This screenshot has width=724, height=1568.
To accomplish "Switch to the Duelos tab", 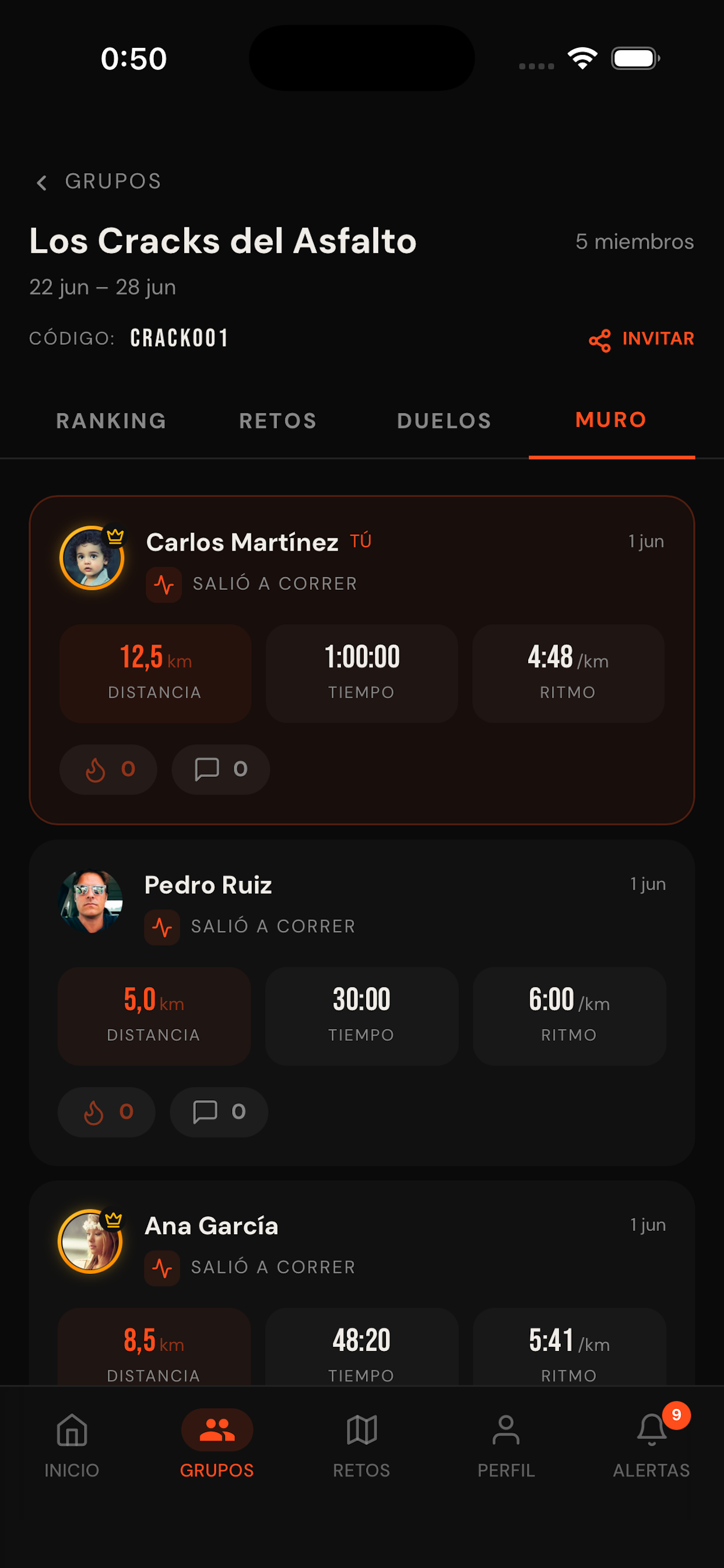I will click(x=444, y=421).
